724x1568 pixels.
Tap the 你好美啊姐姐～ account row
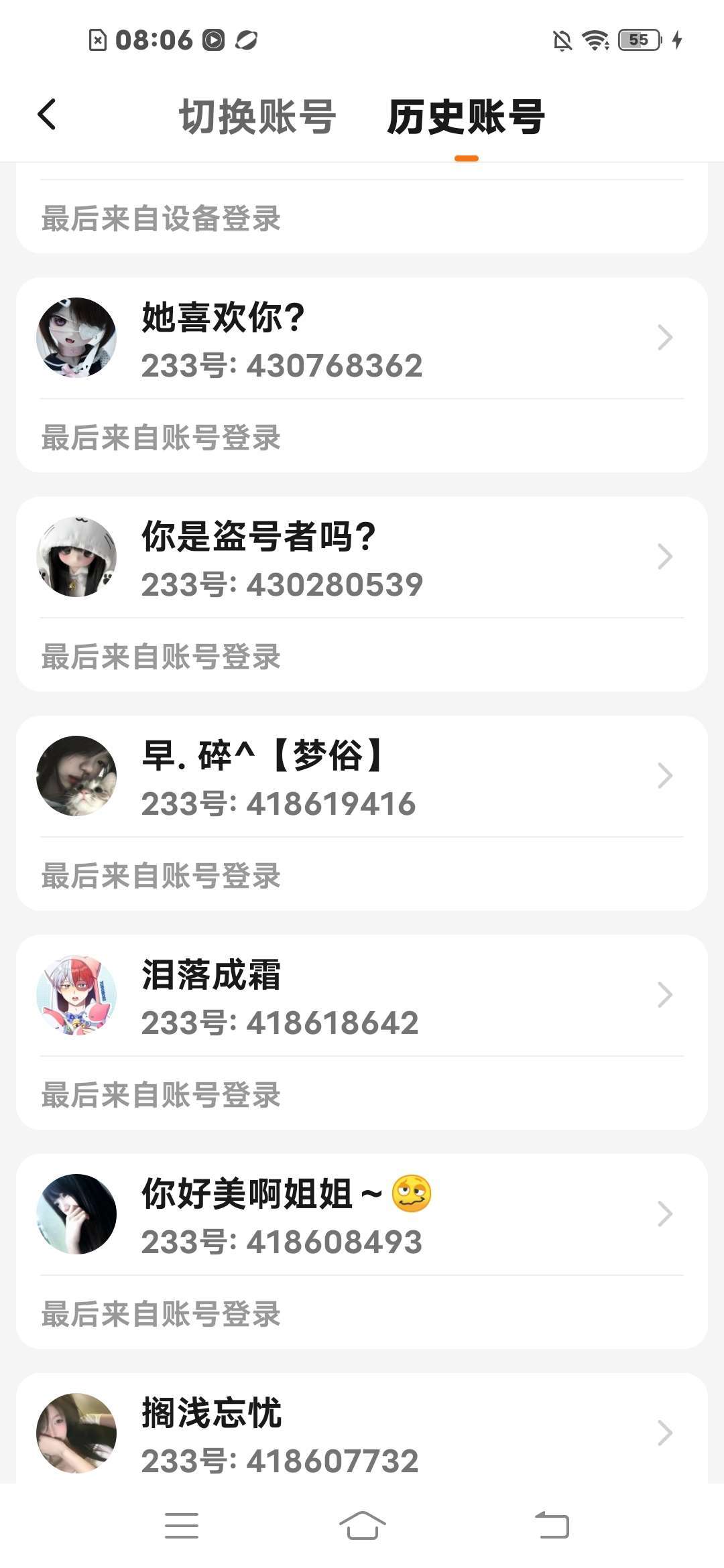tap(362, 1215)
